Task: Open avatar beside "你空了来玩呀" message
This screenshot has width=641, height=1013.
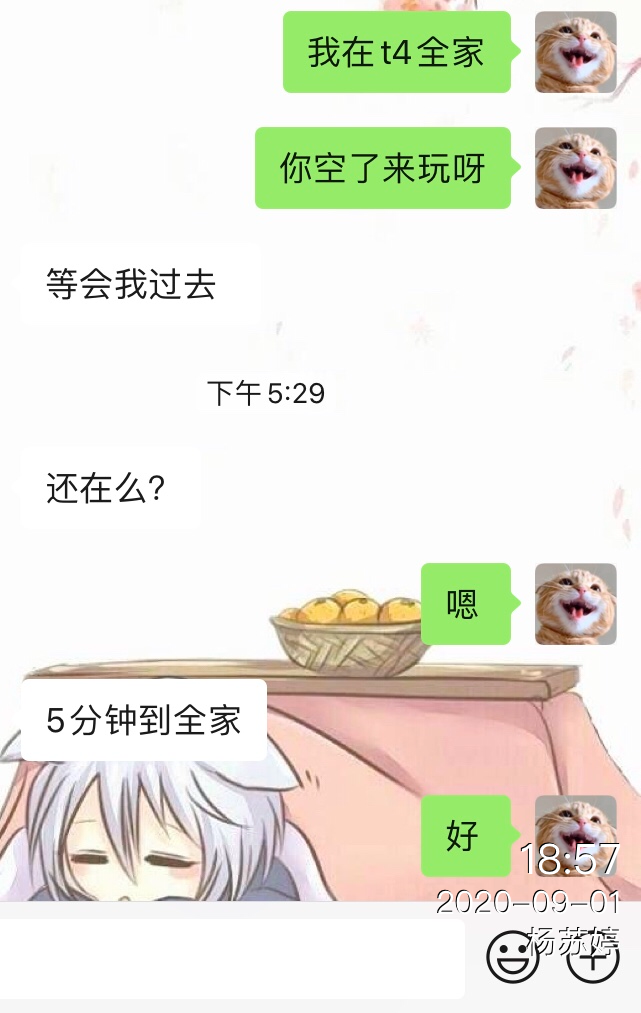Action: click(x=575, y=168)
